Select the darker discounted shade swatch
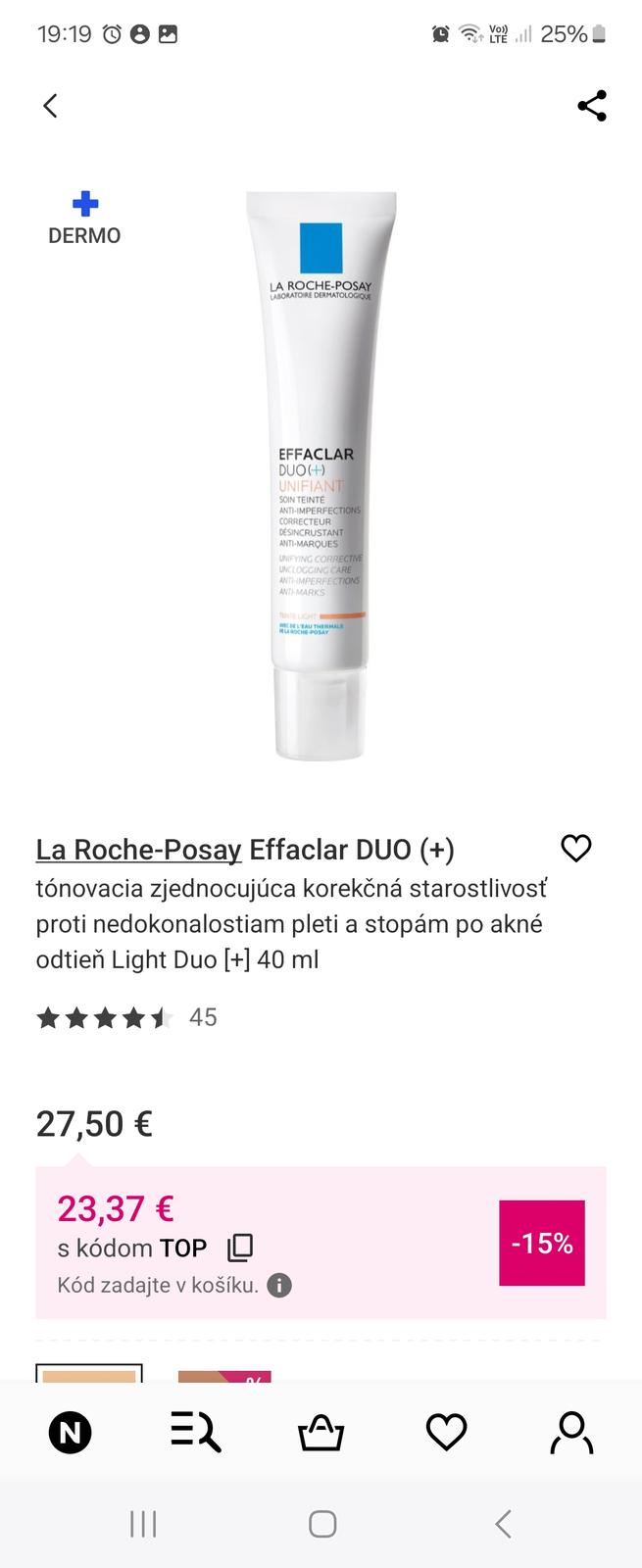Image resolution: width=642 pixels, height=1568 pixels. point(223,1375)
